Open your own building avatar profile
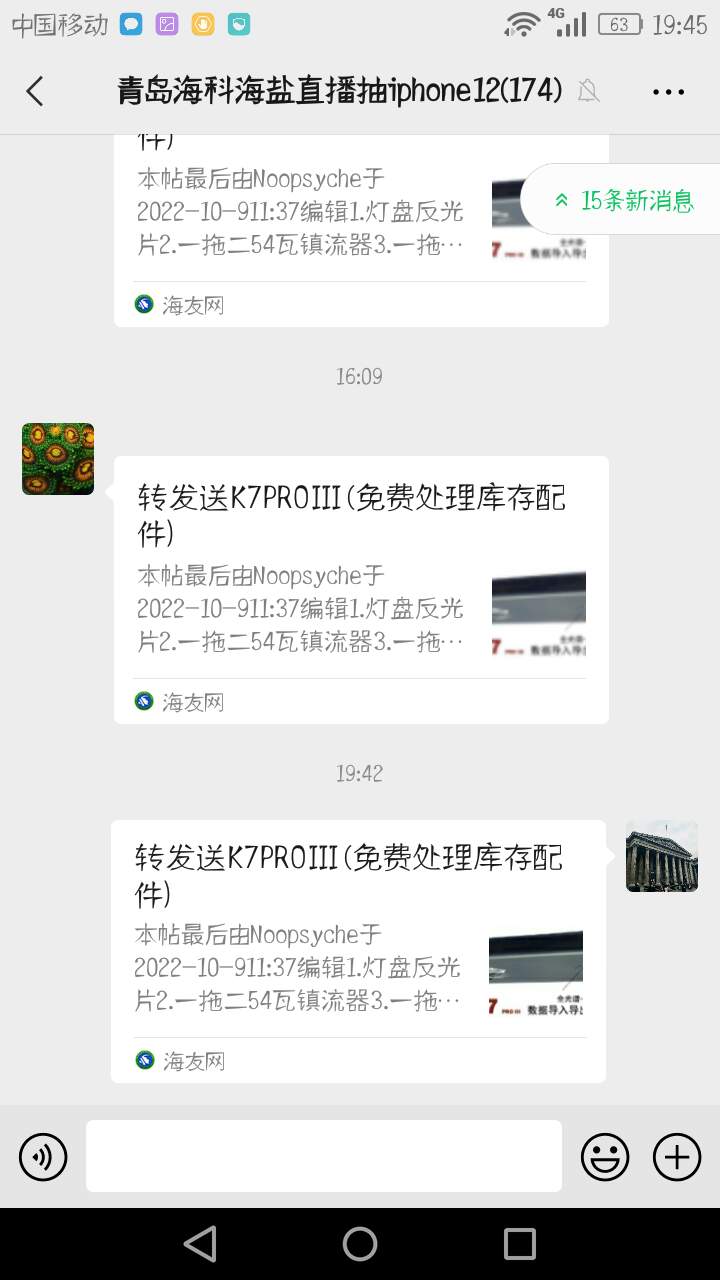Viewport: 720px width, 1280px height. coord(661,857)
